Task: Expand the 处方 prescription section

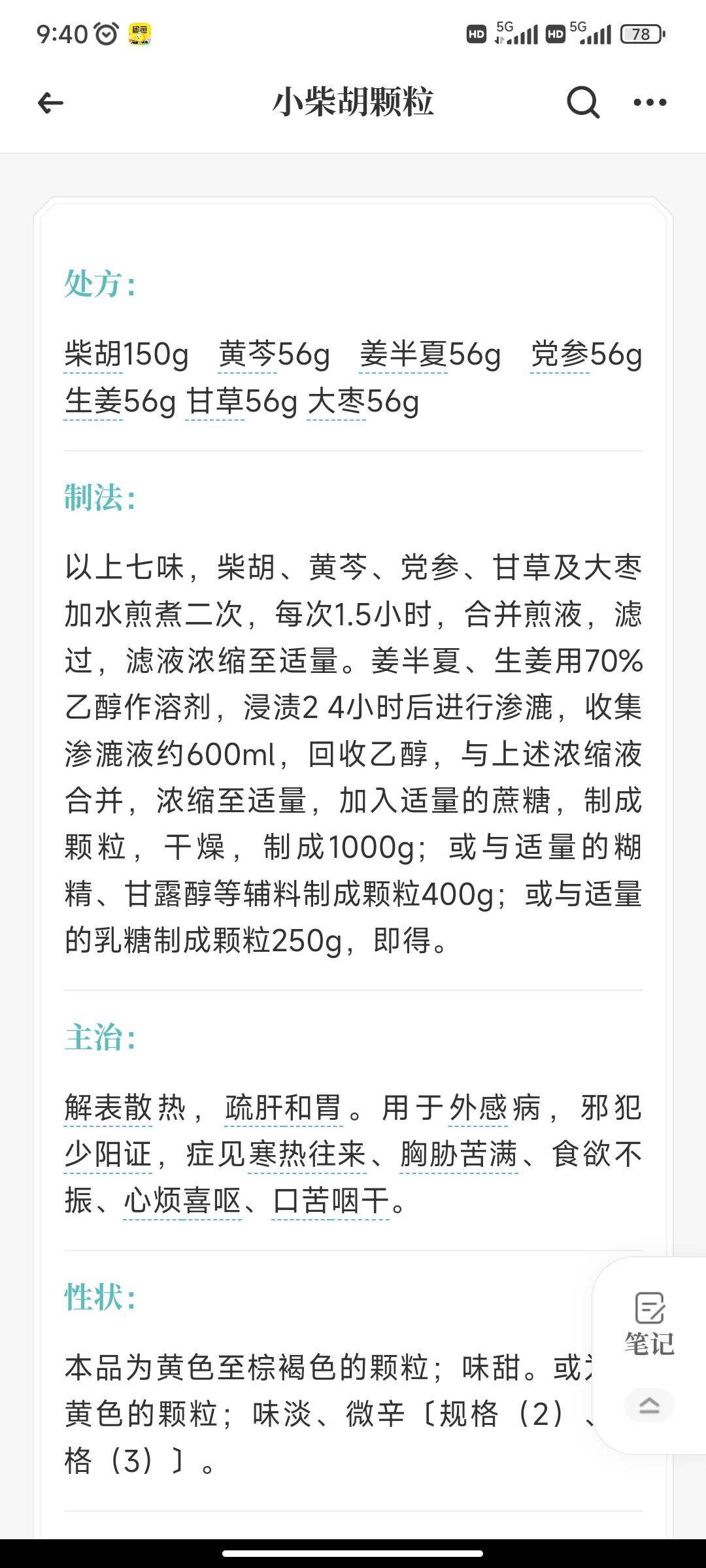Action: click(x=97, y=282)
